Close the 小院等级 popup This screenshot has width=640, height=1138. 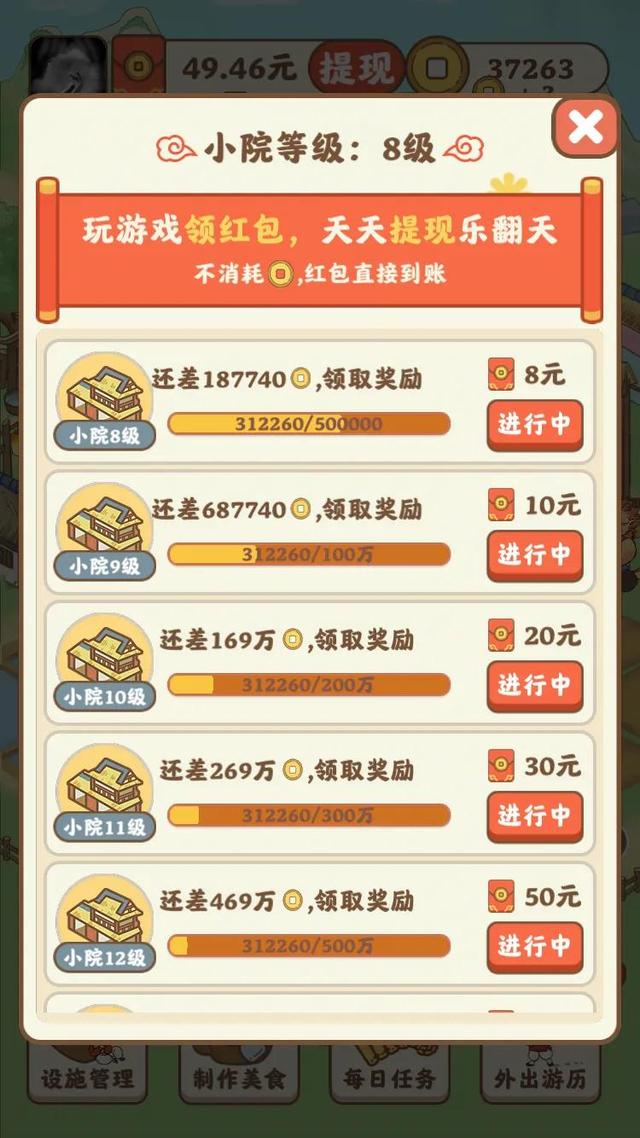click(x=586, y=128)
